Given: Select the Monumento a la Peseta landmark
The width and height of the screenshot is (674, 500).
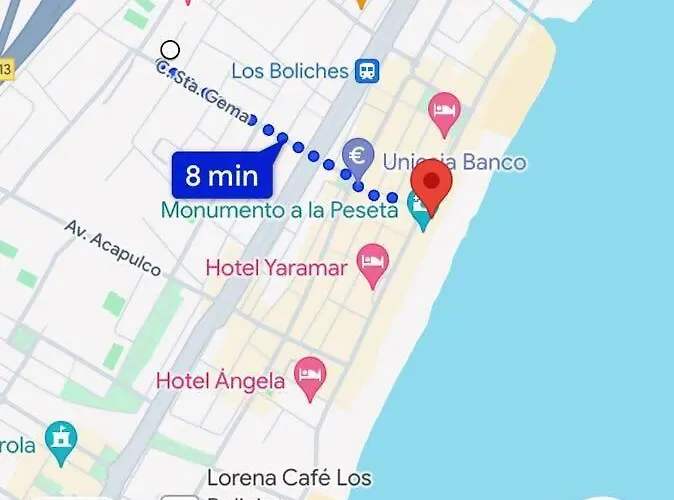Looking at the screenshot, I should pyautogui.click(x=421, y=212).
